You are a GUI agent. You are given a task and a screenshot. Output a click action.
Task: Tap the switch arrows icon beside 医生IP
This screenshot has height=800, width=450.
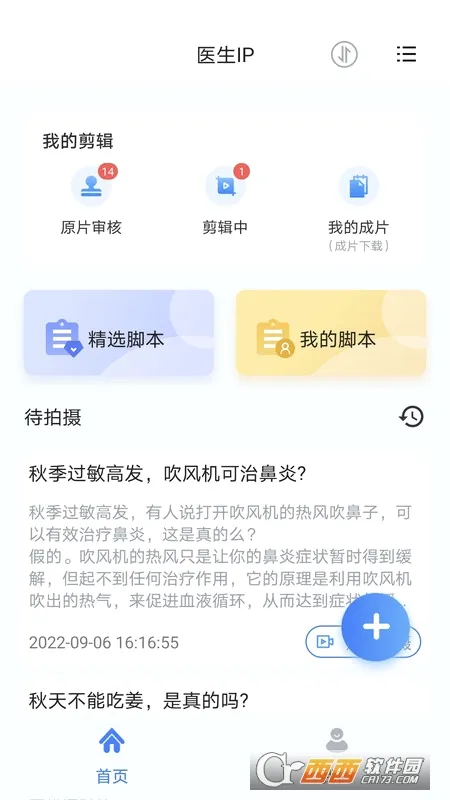pos(344,54)
